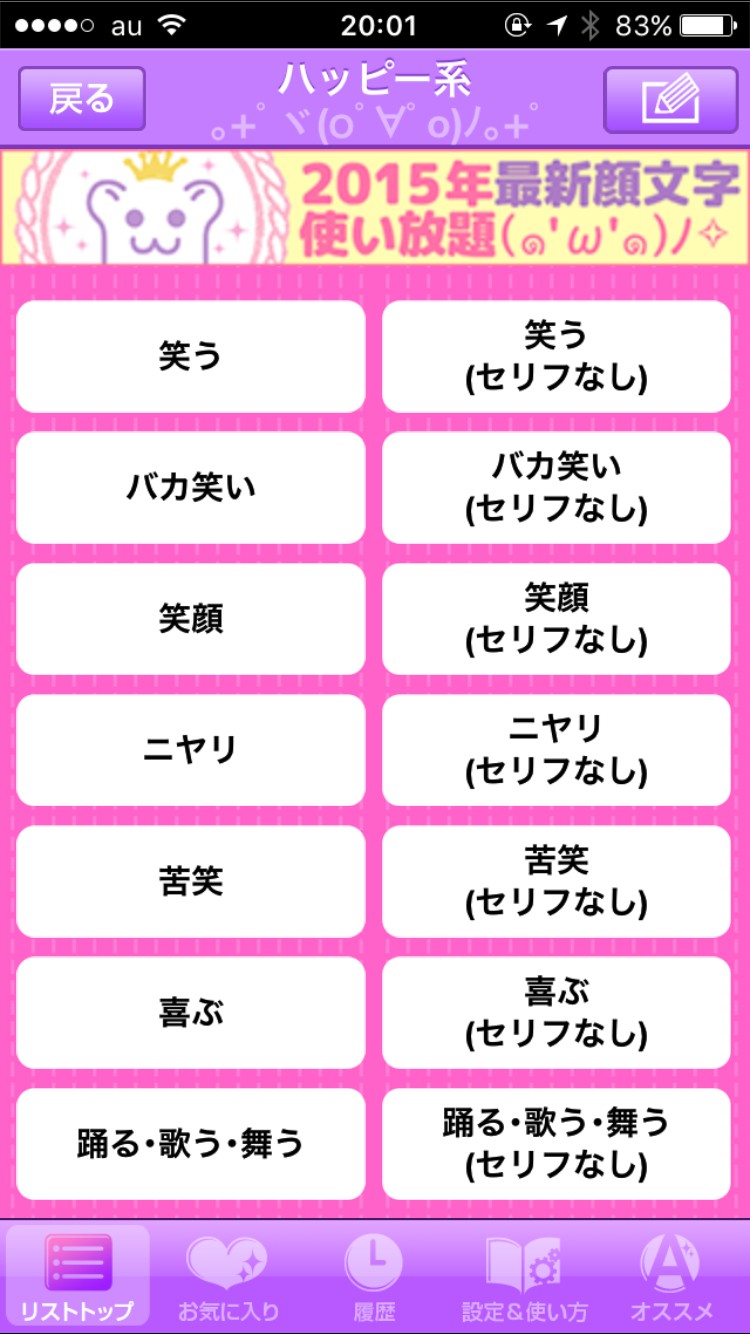
Task: Open the ニヤリ category without セリフ
Action: tap(190, 750)
